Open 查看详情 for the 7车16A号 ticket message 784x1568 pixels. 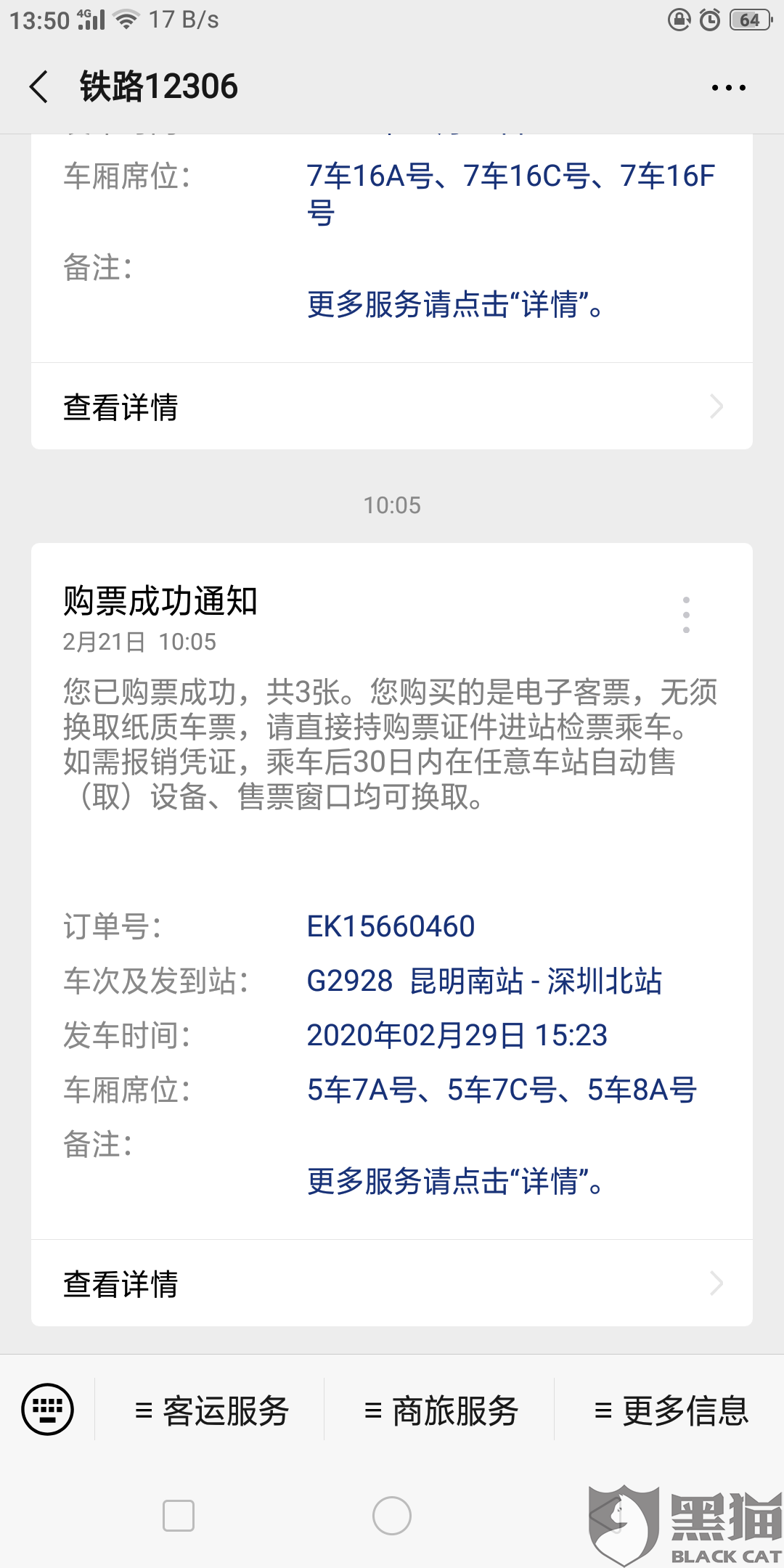click(x=392, y=407)
